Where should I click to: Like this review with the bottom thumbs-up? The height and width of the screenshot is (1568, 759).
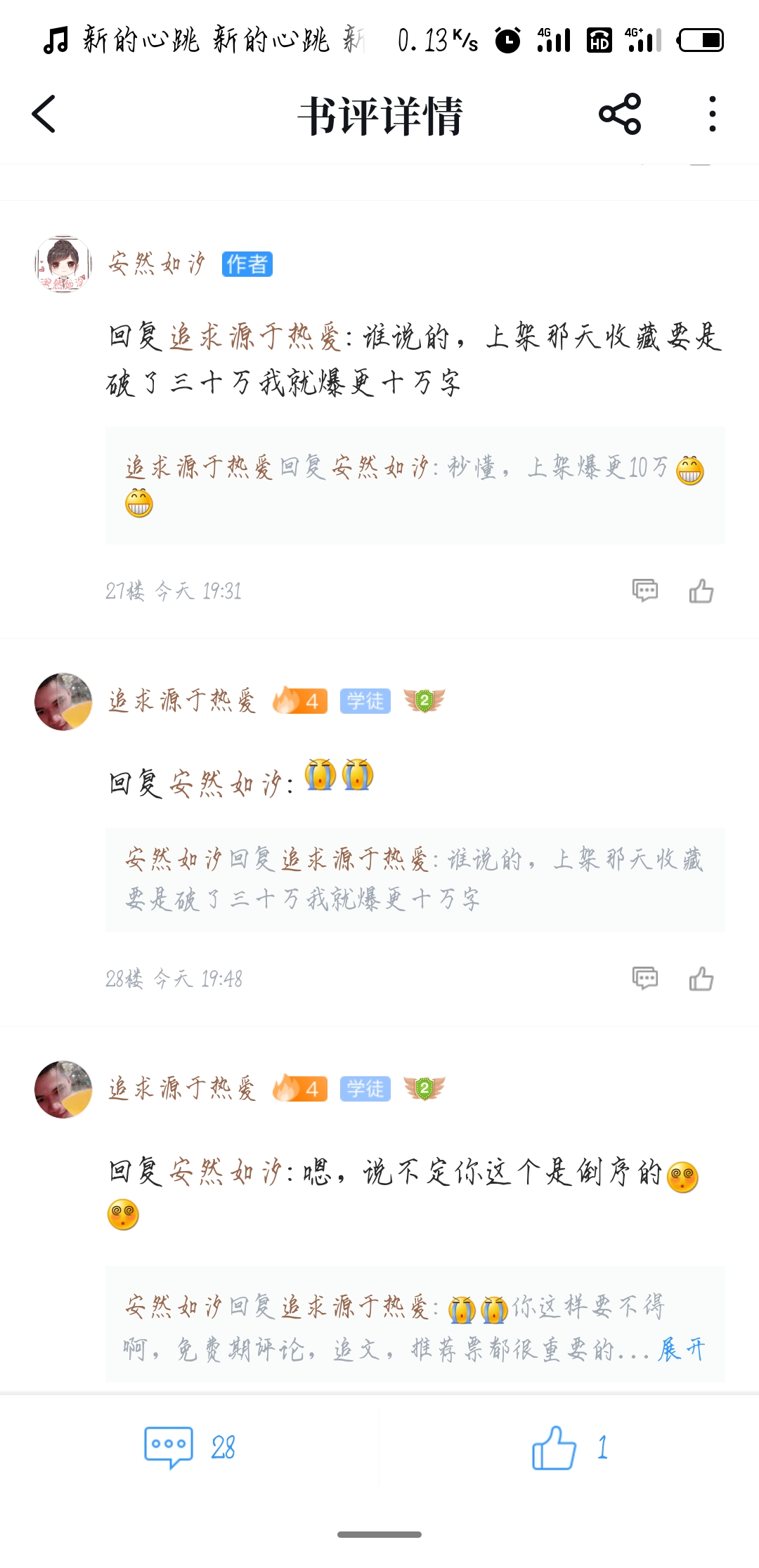pos(569,1448)
